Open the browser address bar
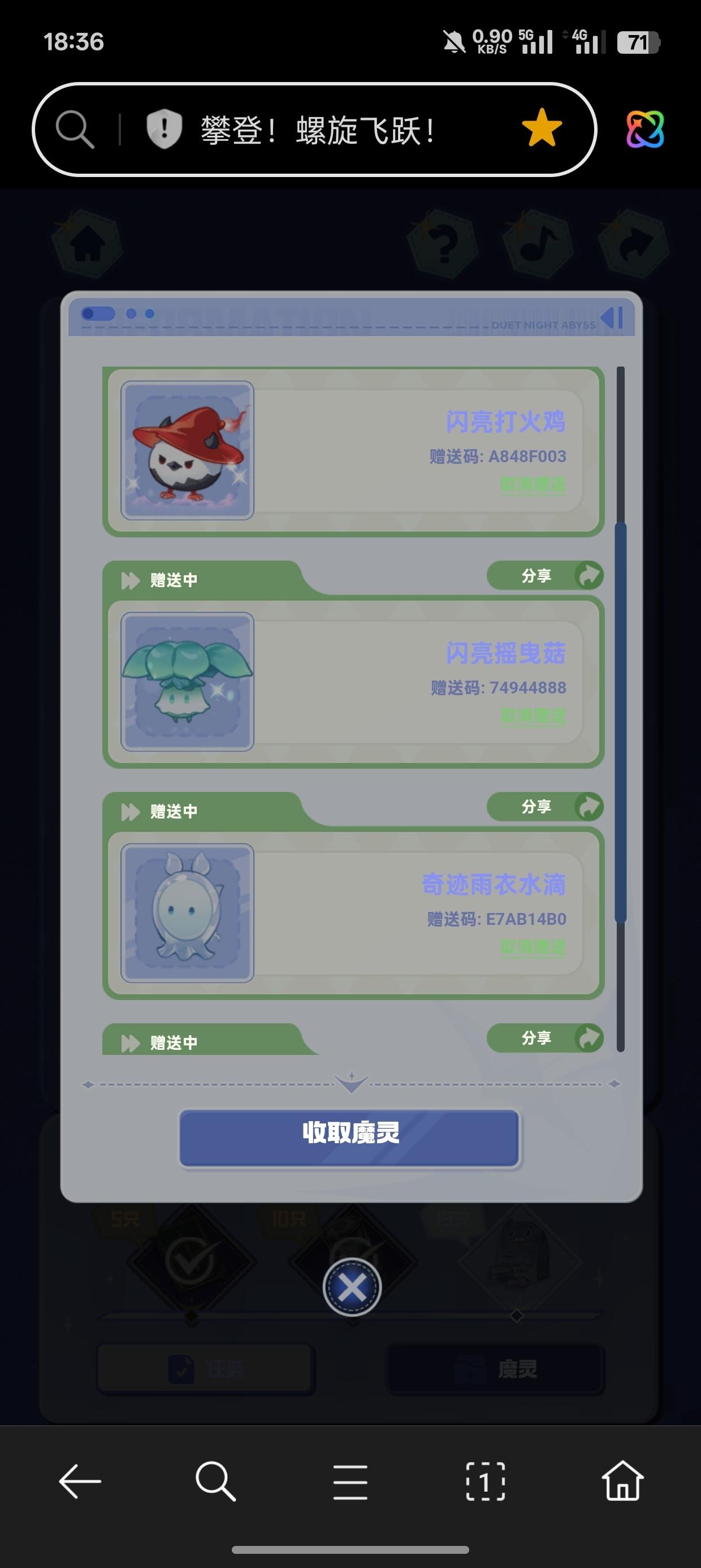This screenshot has width=701, height=1568. [317, 130]
